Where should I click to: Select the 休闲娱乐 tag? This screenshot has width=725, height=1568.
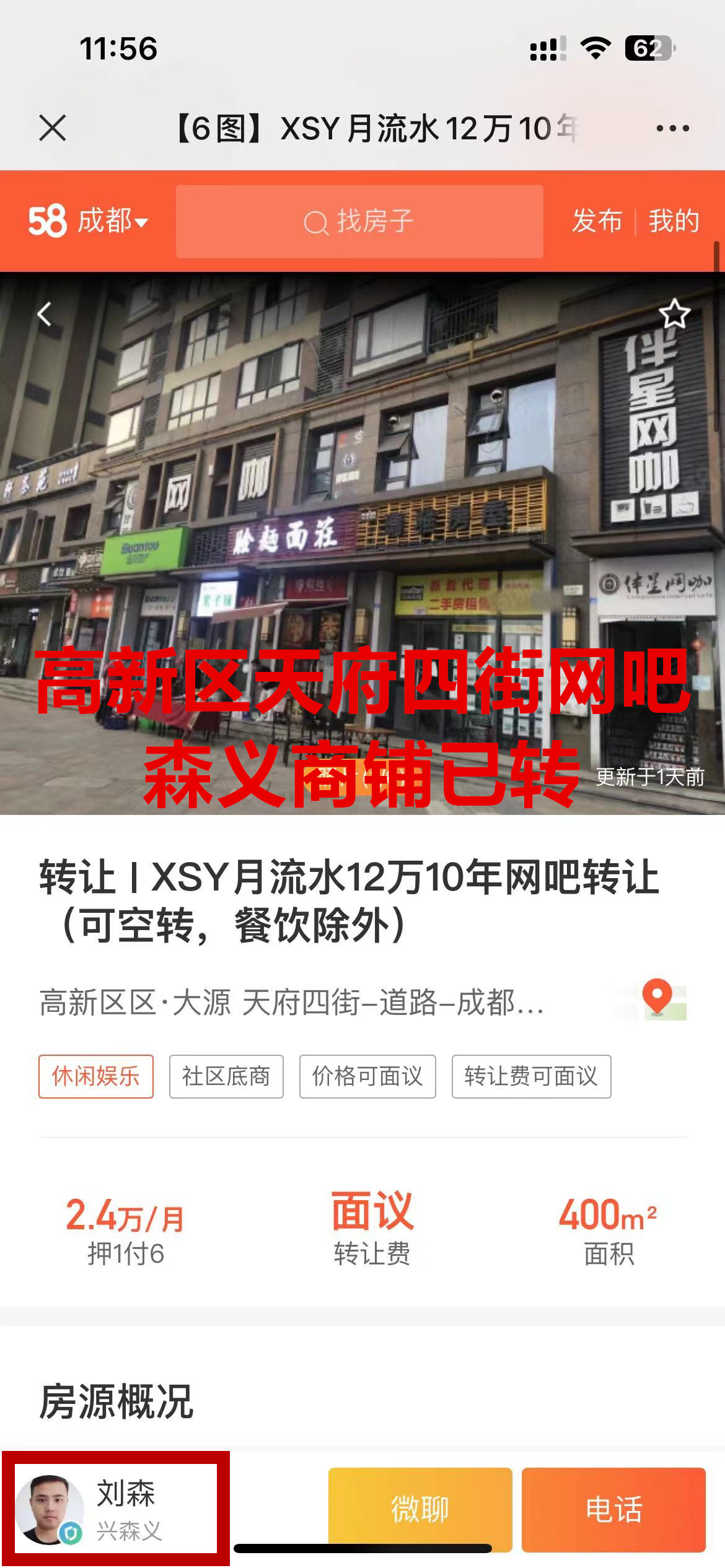point(96,1076)
